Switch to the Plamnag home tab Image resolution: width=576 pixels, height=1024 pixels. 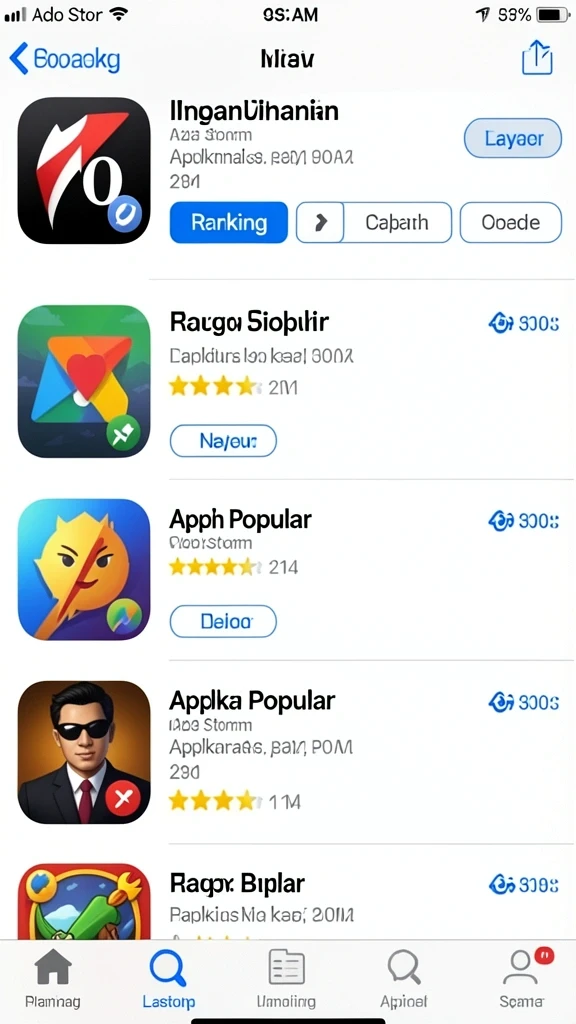click(x=52, y=977)
